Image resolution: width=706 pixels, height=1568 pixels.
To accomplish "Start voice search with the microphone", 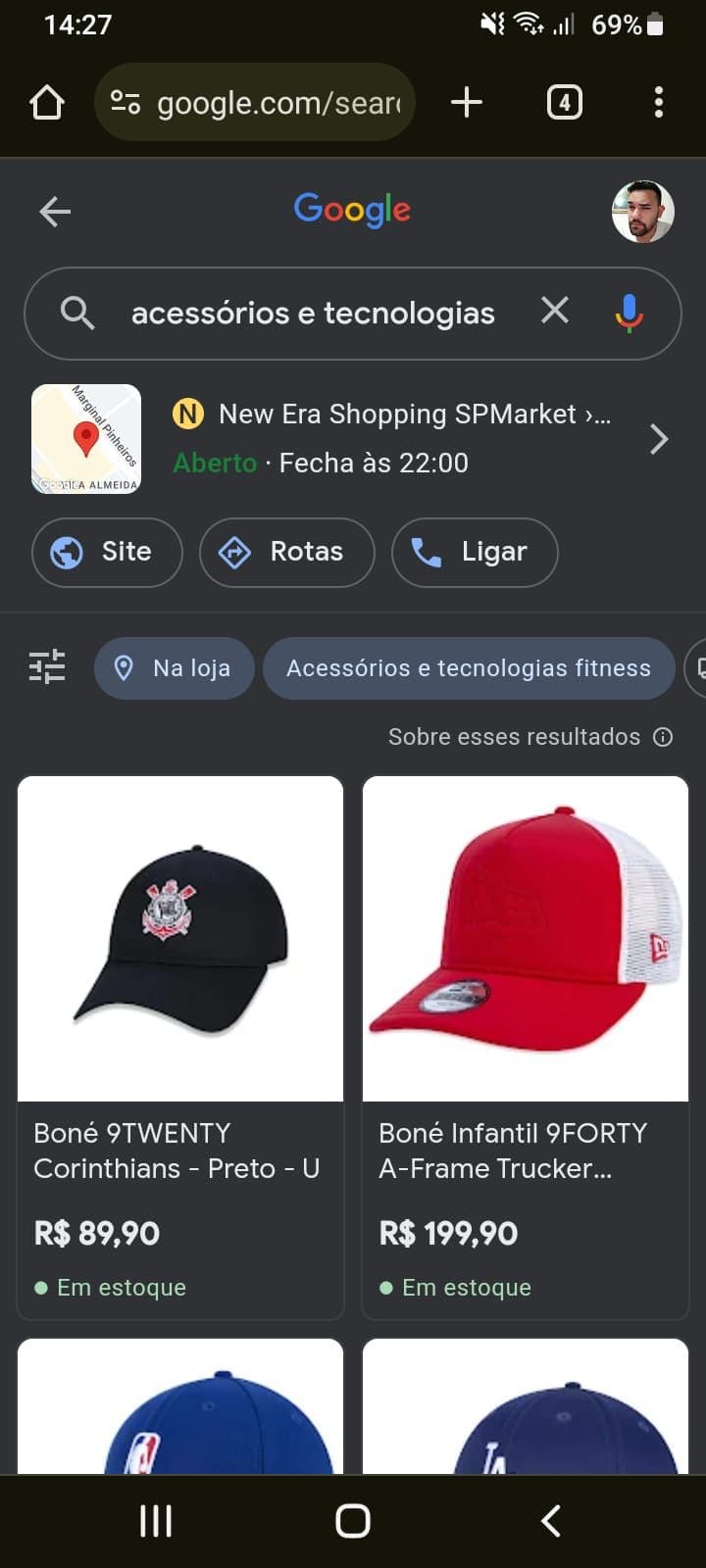I will (x=629, y=313).
